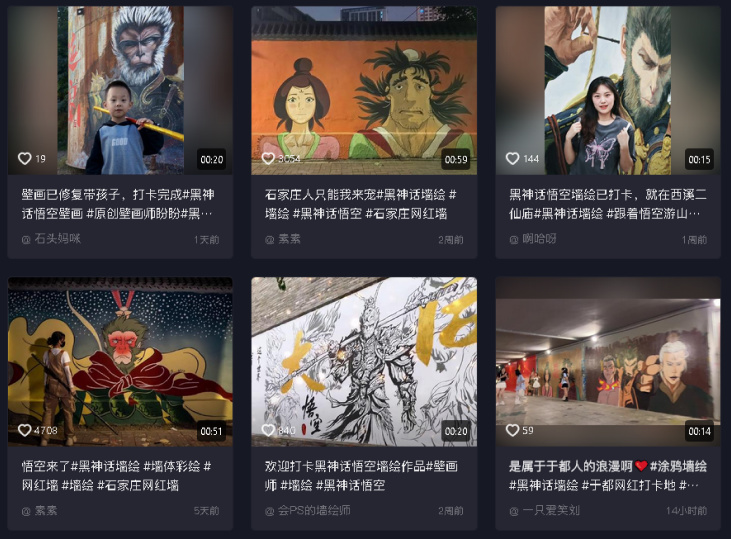
Task: Like the video with 59 likes
Action: (x=513, y=430)
